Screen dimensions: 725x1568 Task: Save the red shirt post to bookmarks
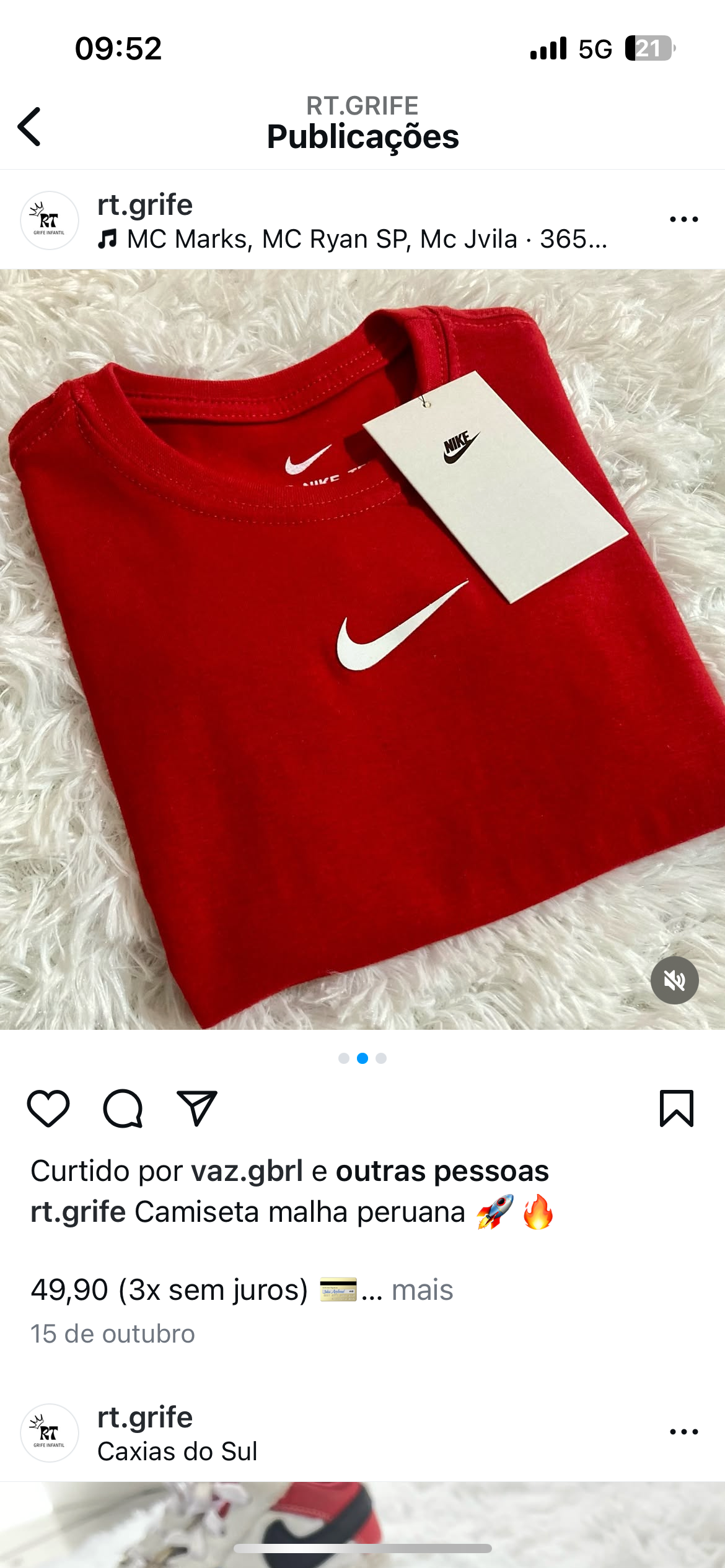click(x=676, y=1108)
